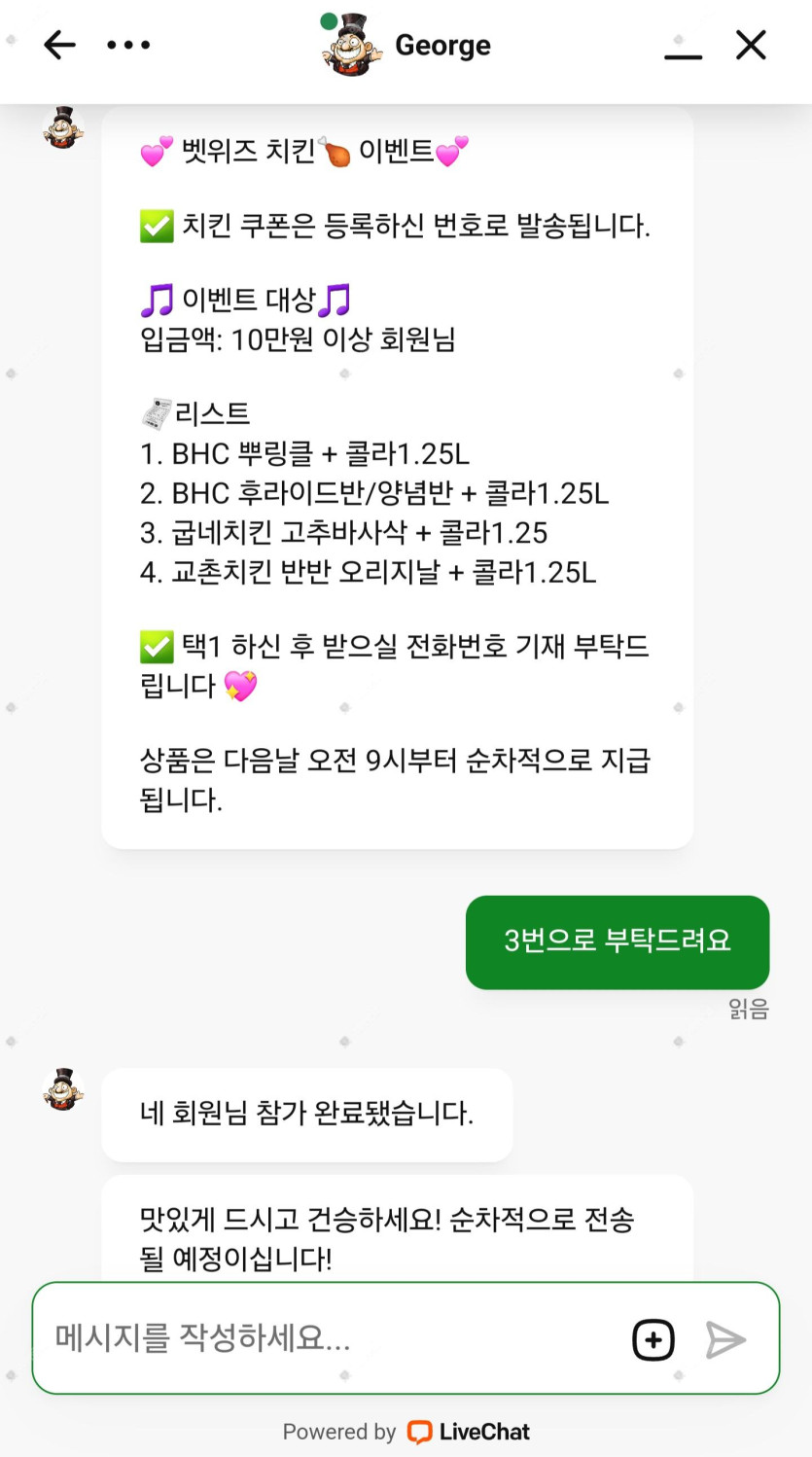This screenshot has height=1457, width=812.
Task: Open the Powered by LiveChat link
Action: 406,1432
